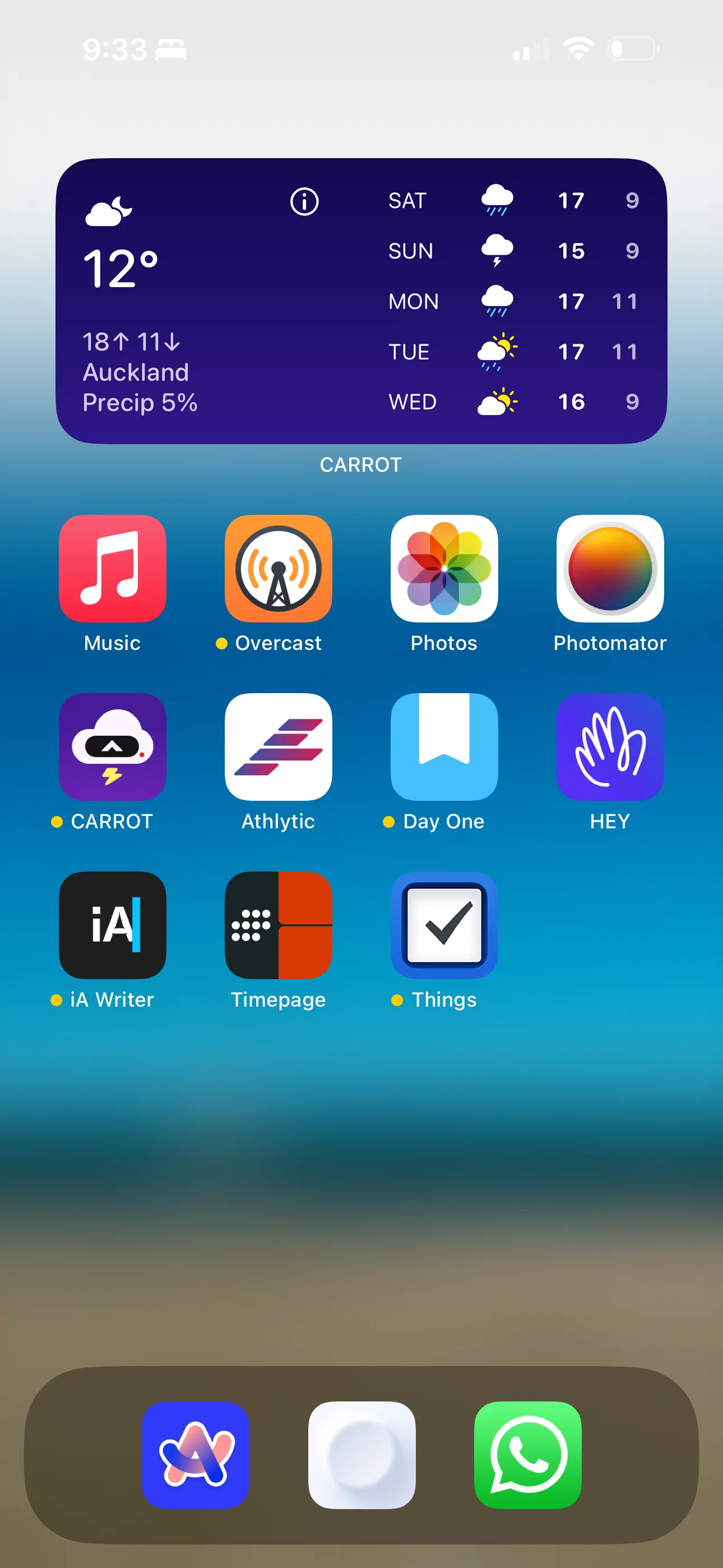The image size is (723, 1568).
Task: Launch the Athlytic app
Action: click(x=278, y=747)
